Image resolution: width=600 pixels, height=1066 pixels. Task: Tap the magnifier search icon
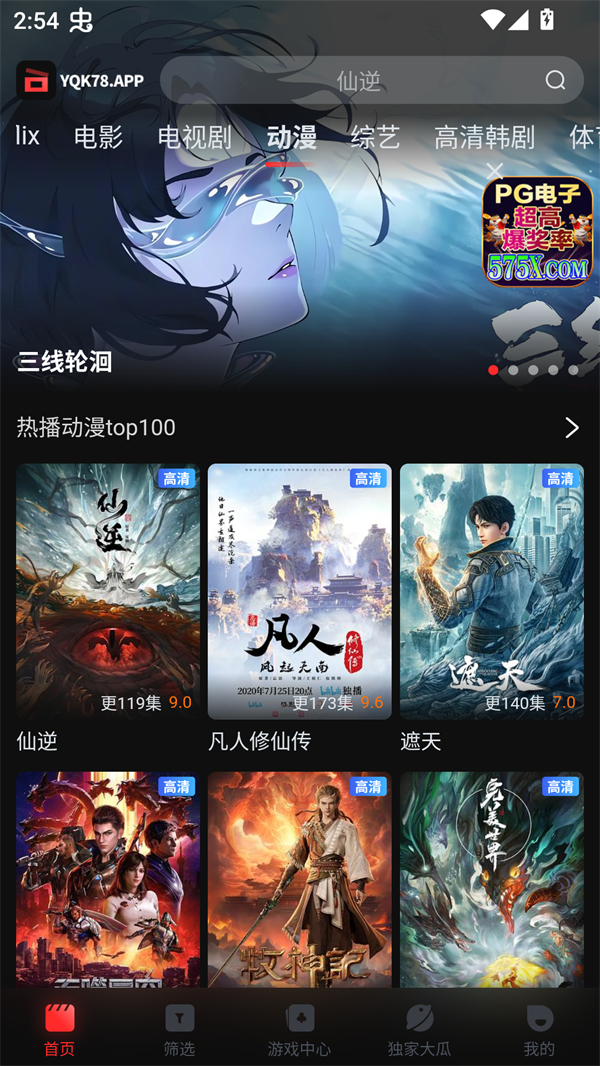tap(555, 81)
